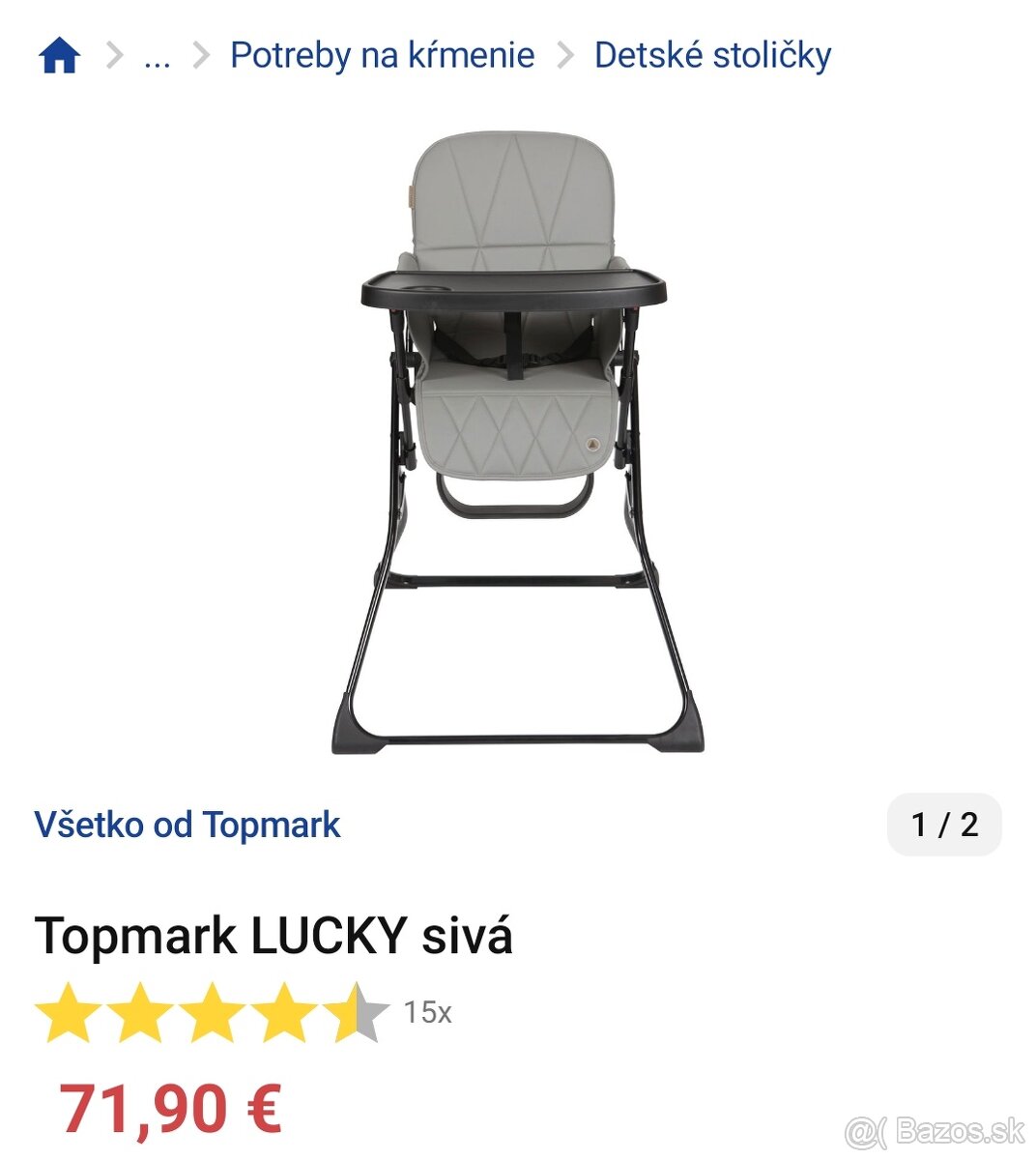The height and width of the screenshot is (1160, 1036).
Task: Select the second yellow rating star
Action: 139,1013
